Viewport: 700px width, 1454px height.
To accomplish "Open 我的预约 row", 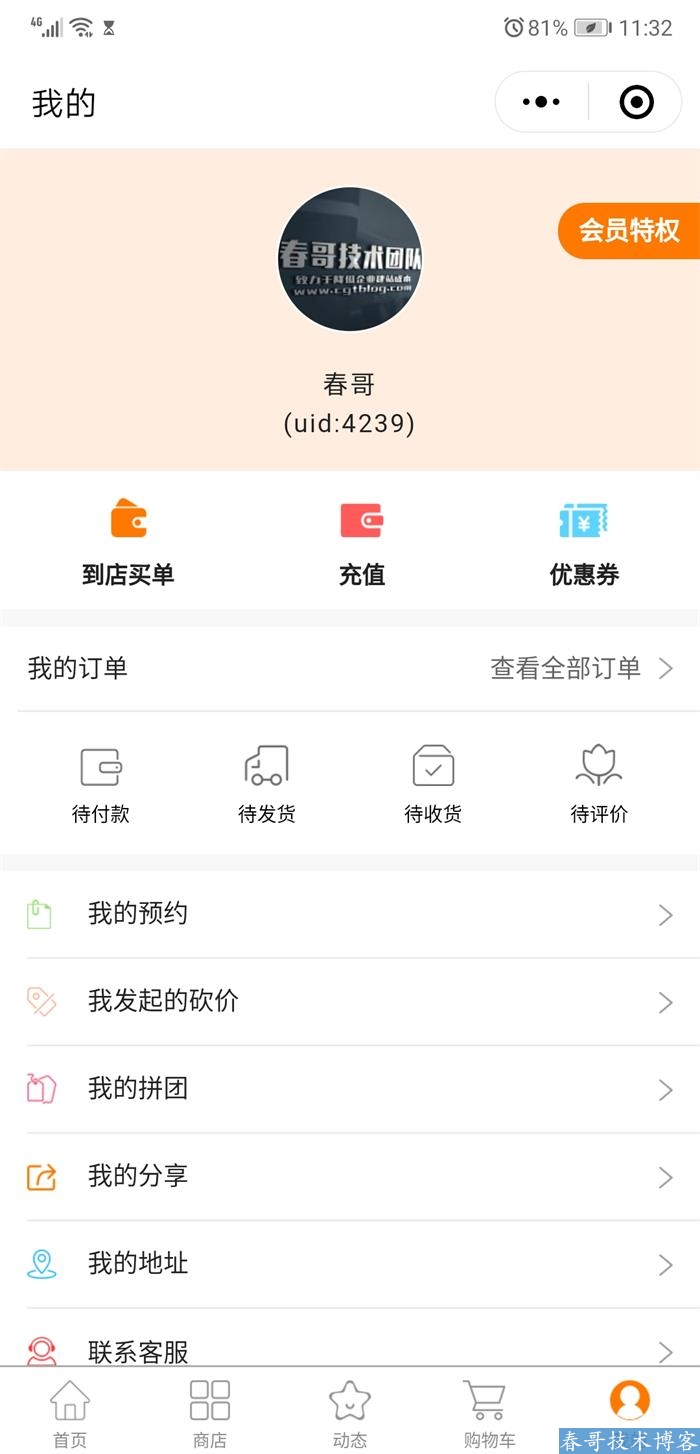I will [x=350, y=914].
